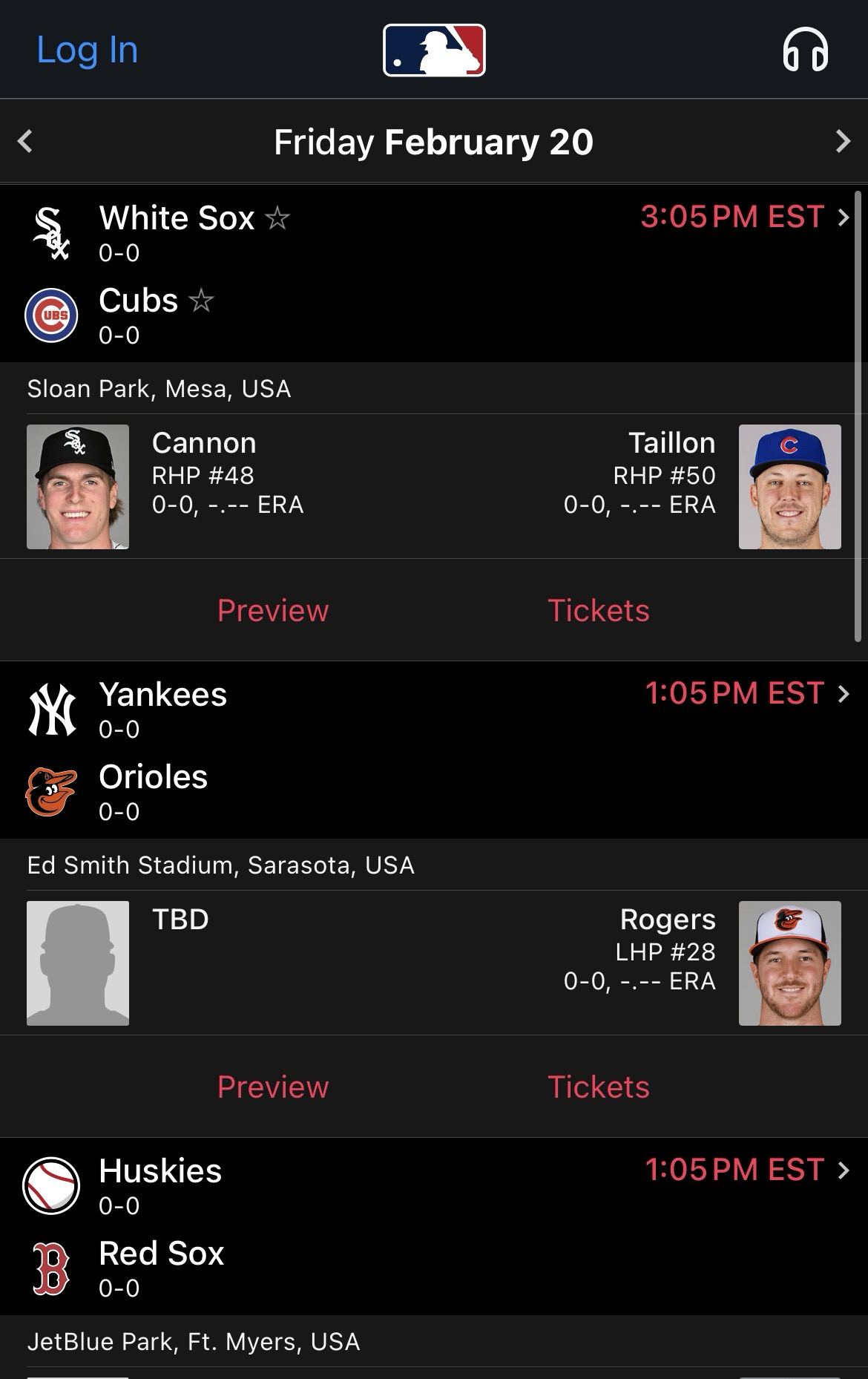View Preview for Yankees–Orioles game
Screen dimensions: 868x1379
click(272, 1087)
